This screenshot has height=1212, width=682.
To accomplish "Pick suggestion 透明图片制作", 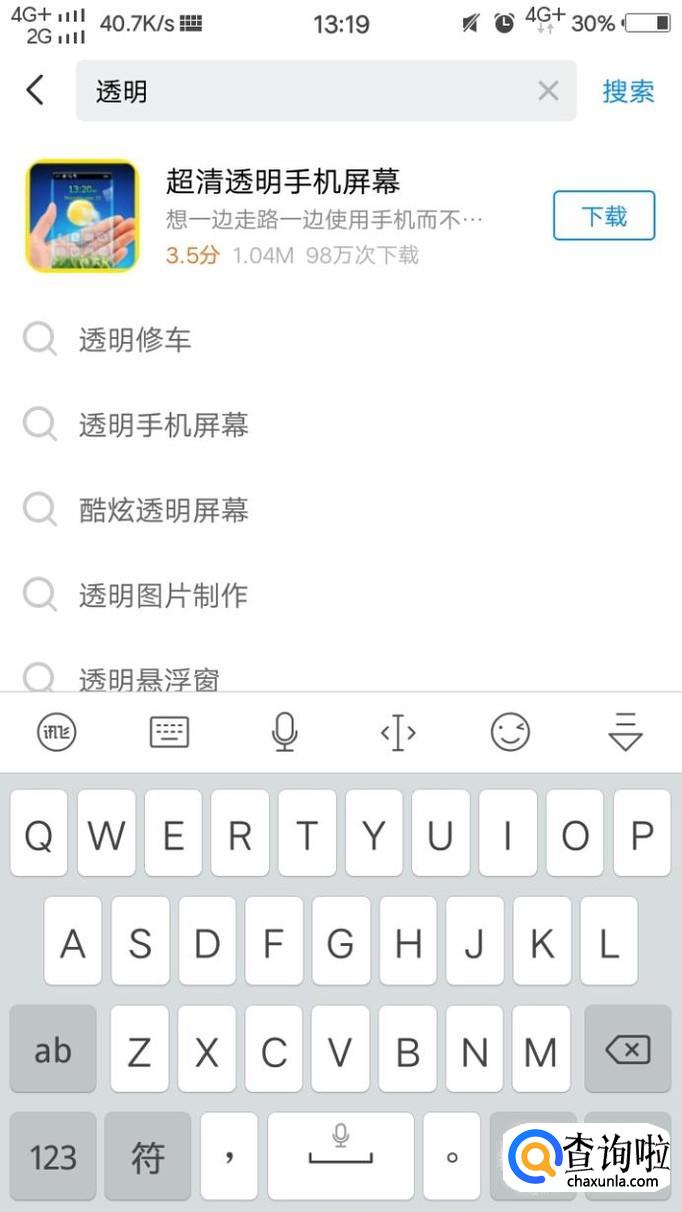I will [163, 595].
